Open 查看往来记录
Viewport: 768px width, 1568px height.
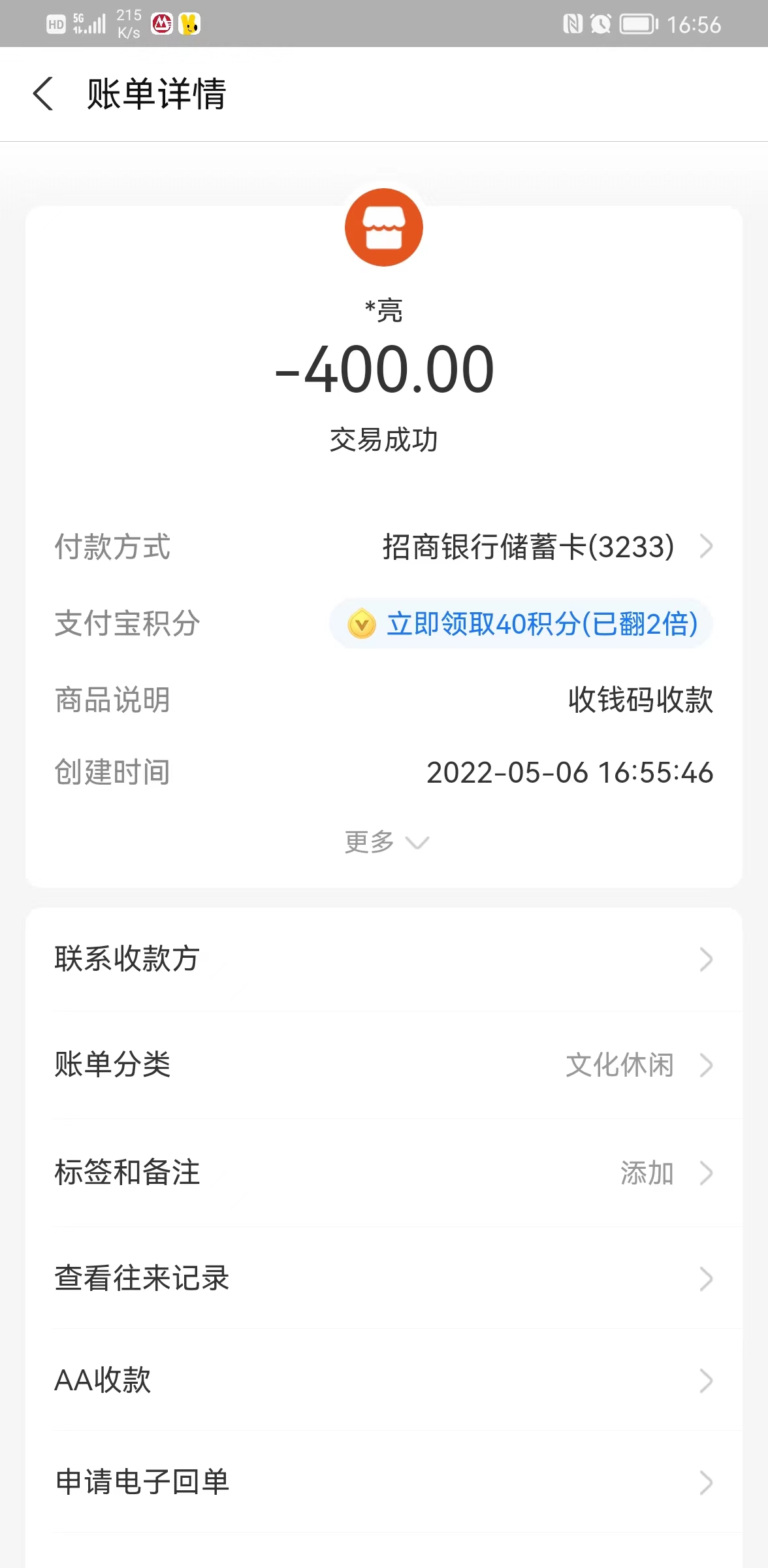[384, 1279]
